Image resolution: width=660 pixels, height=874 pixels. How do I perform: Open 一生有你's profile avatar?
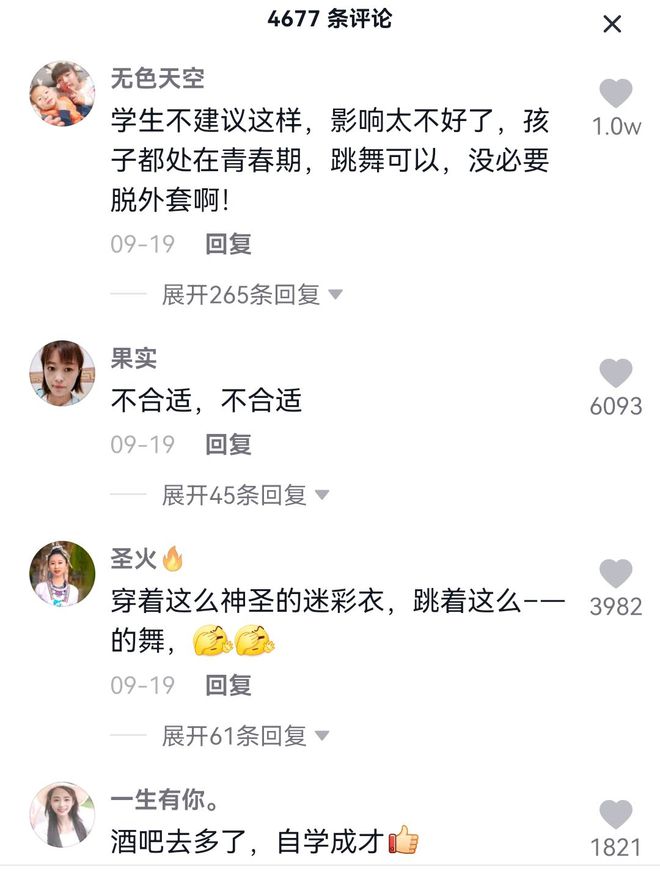[x=62, y=813]
